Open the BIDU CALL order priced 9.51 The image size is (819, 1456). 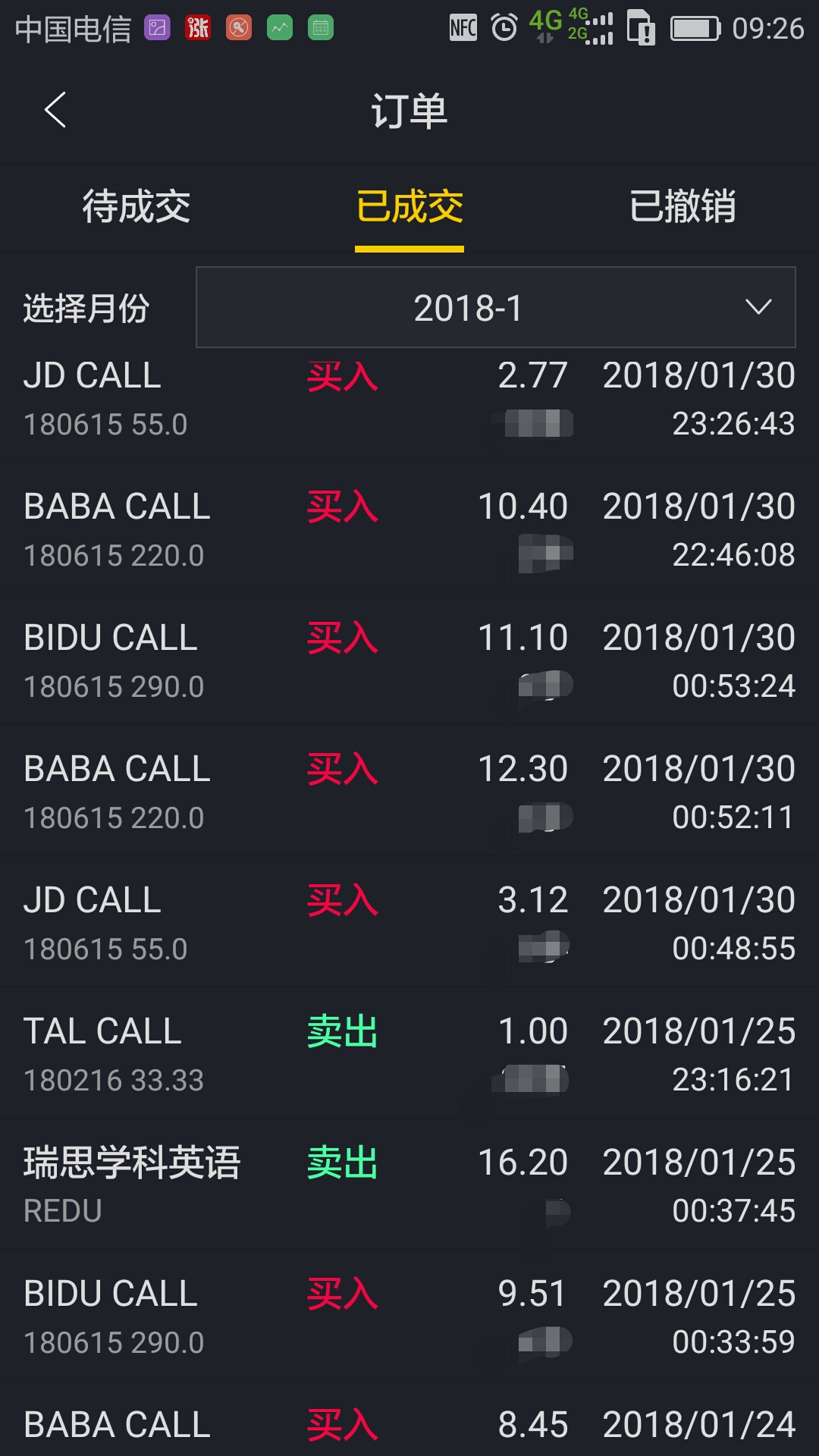(x=409, y=1316)
